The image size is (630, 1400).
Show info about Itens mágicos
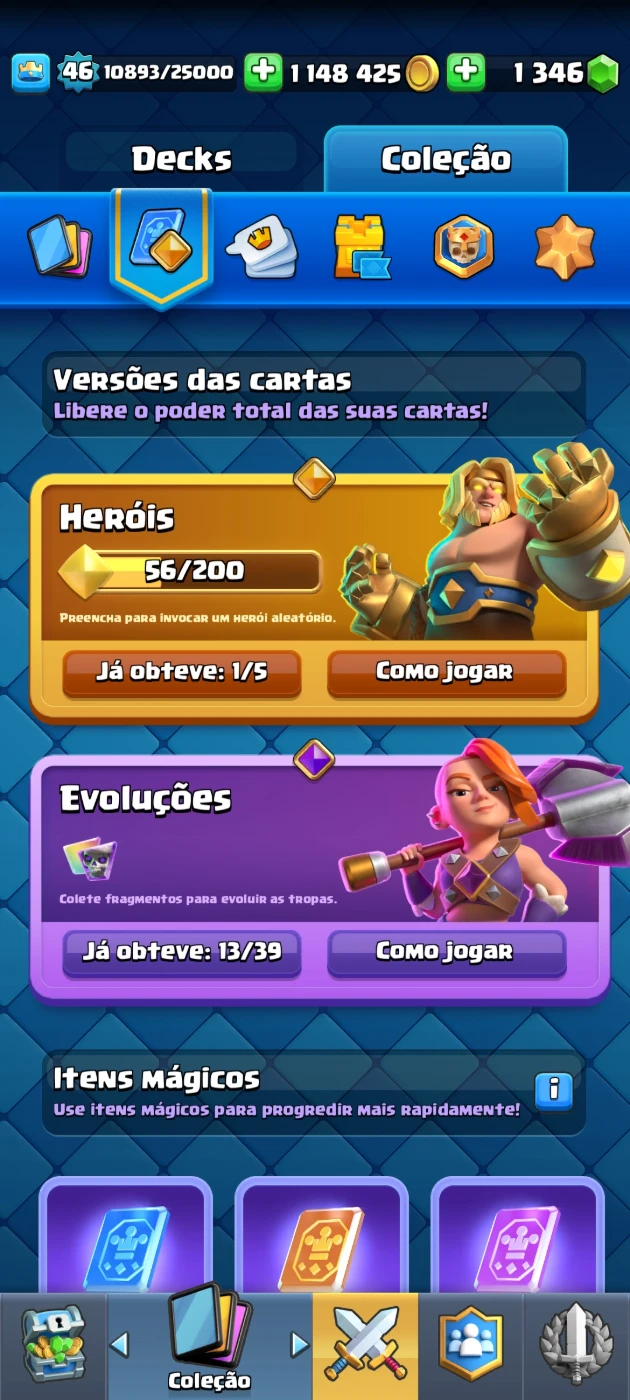point(553,1089)
